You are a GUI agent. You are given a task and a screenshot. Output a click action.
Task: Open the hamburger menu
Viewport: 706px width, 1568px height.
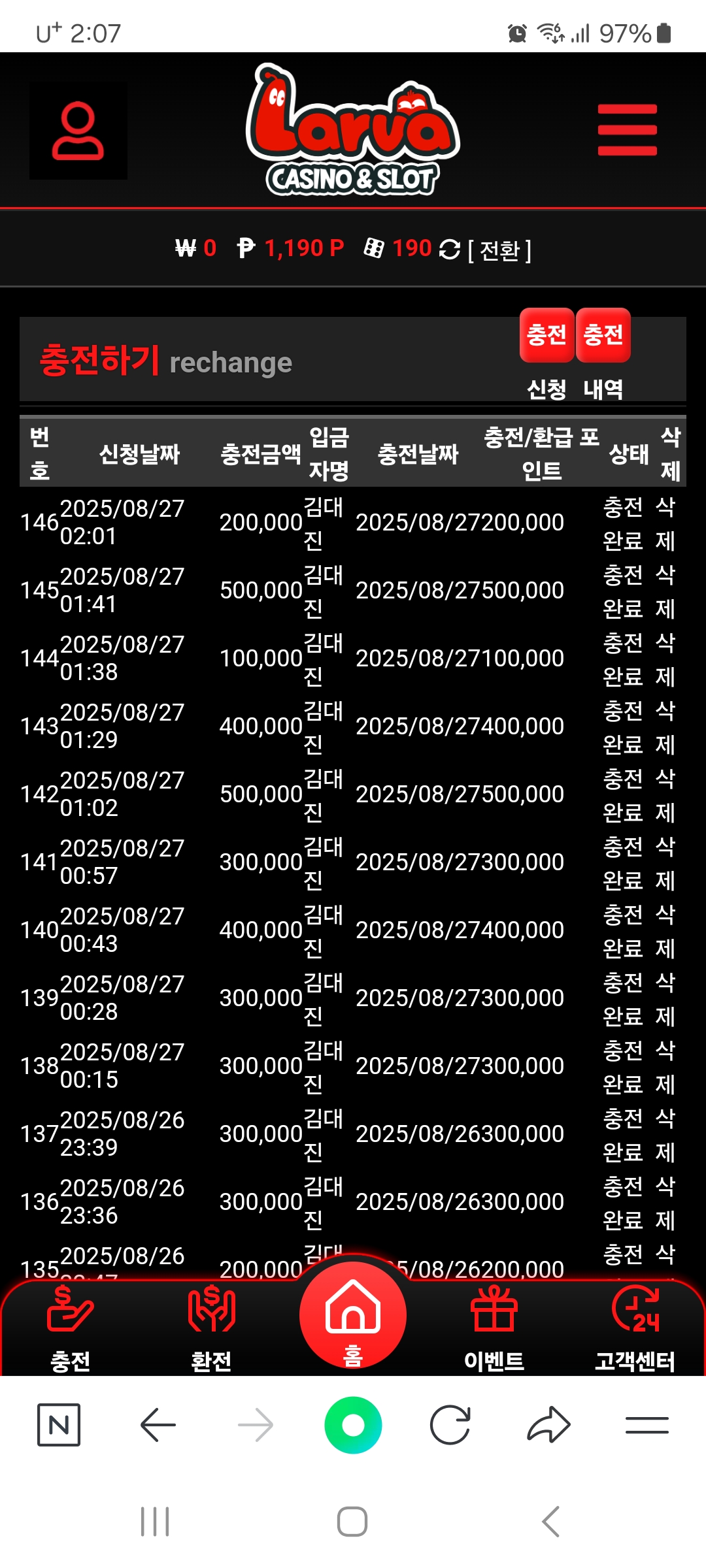click(x=627, y=130)
